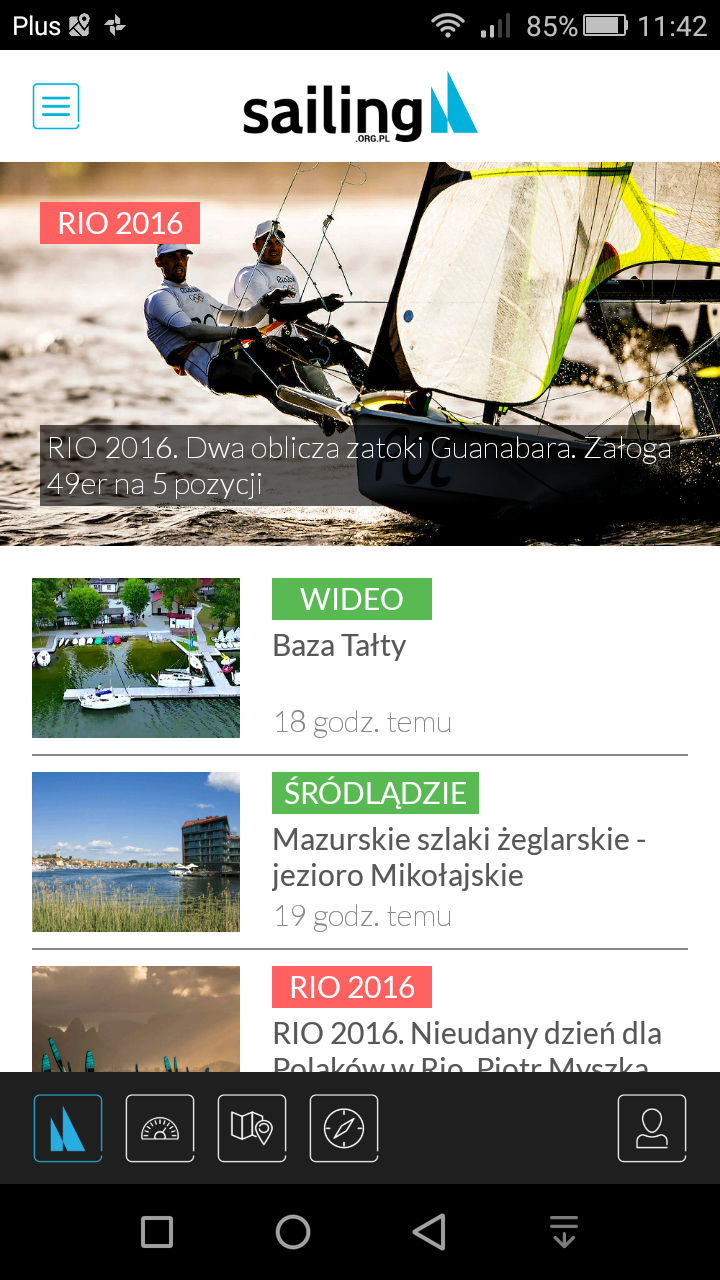This screenshot has width=720, height=1280.
Task: Open the featured RIO 2016 Guanabara article
Action: [x=360, y=354]
